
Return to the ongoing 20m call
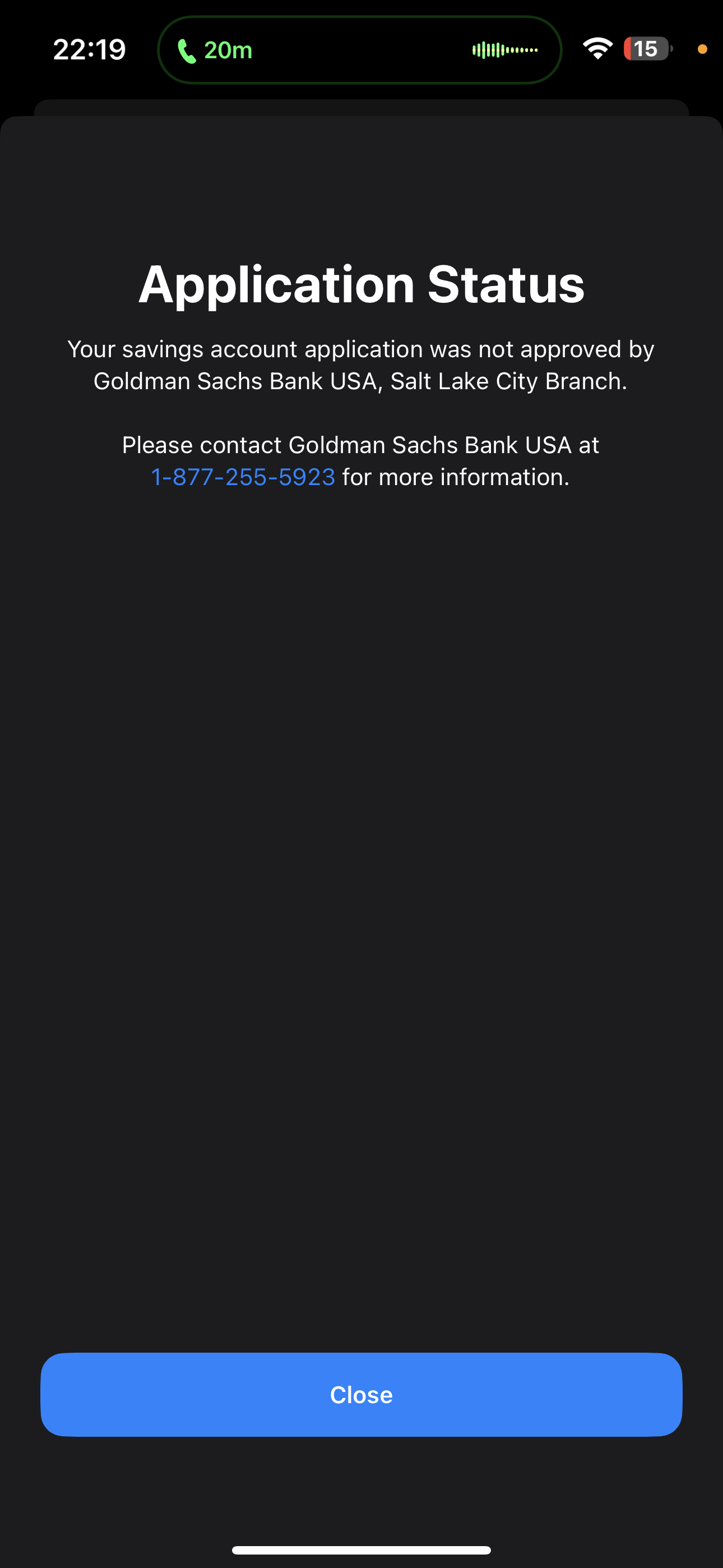(x=359, y=50)
